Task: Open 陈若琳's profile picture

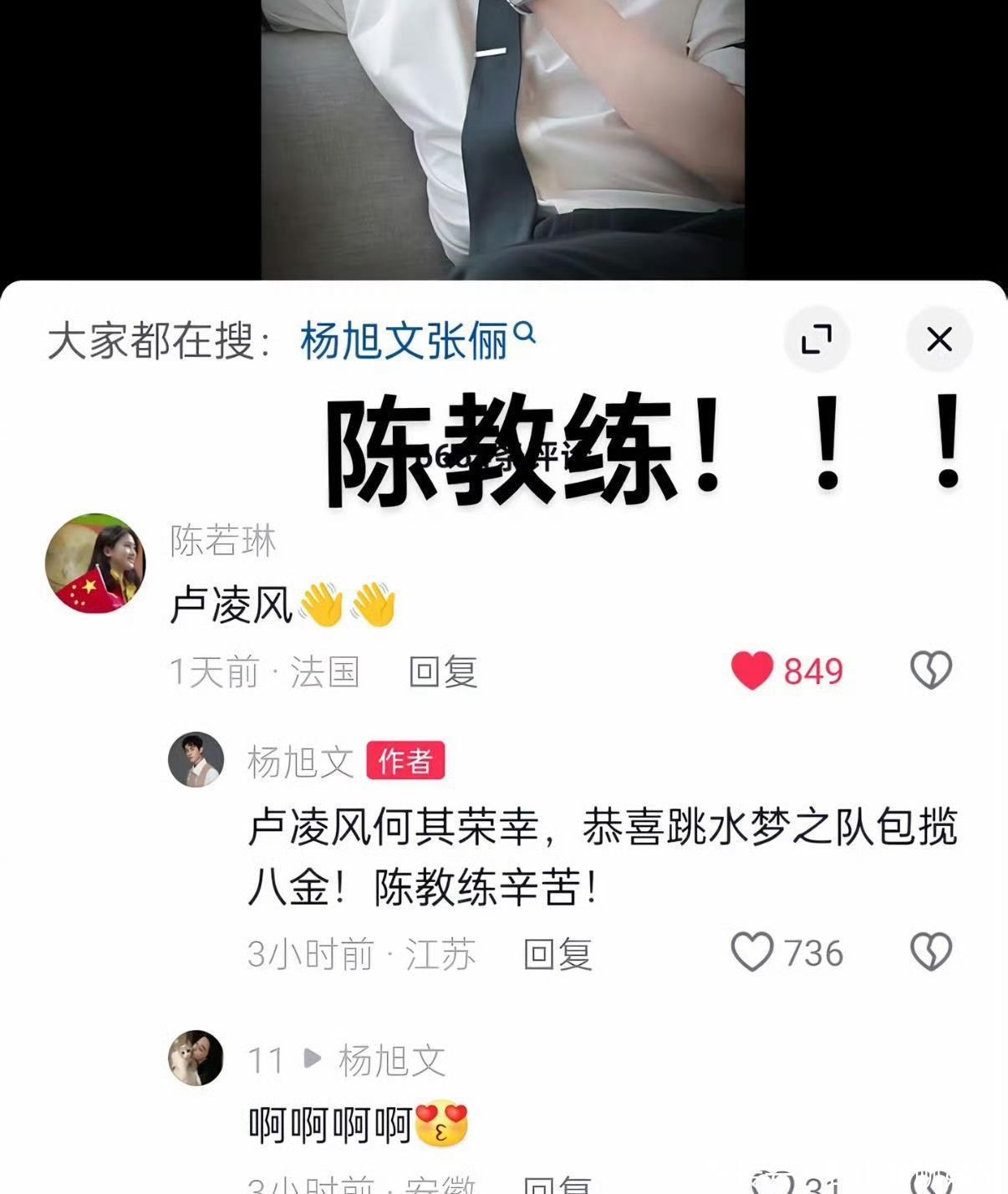Action: click(x=94, y=564)
